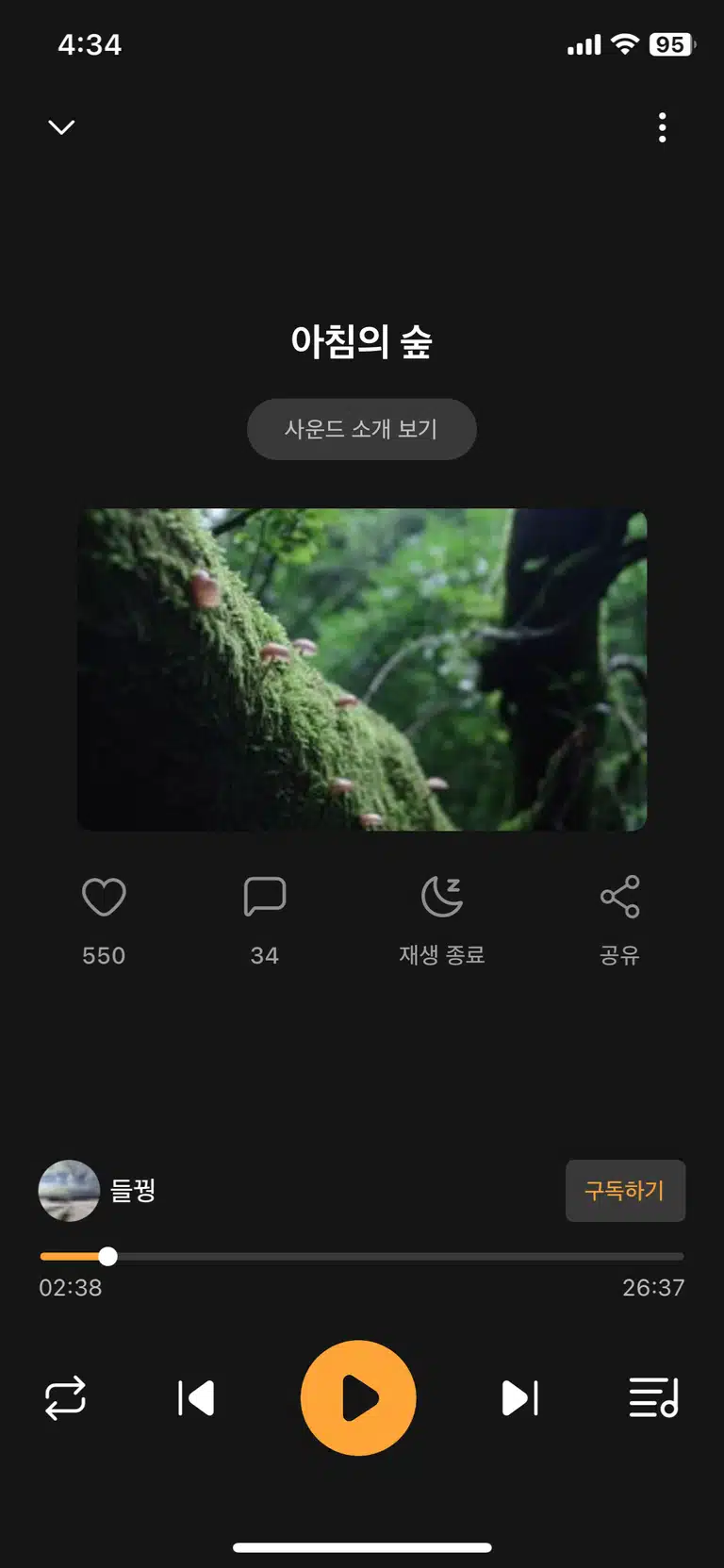Like this sound with the heart icon
The height and width of the screenshot is (1568, 724).
(x=104, y=897)
